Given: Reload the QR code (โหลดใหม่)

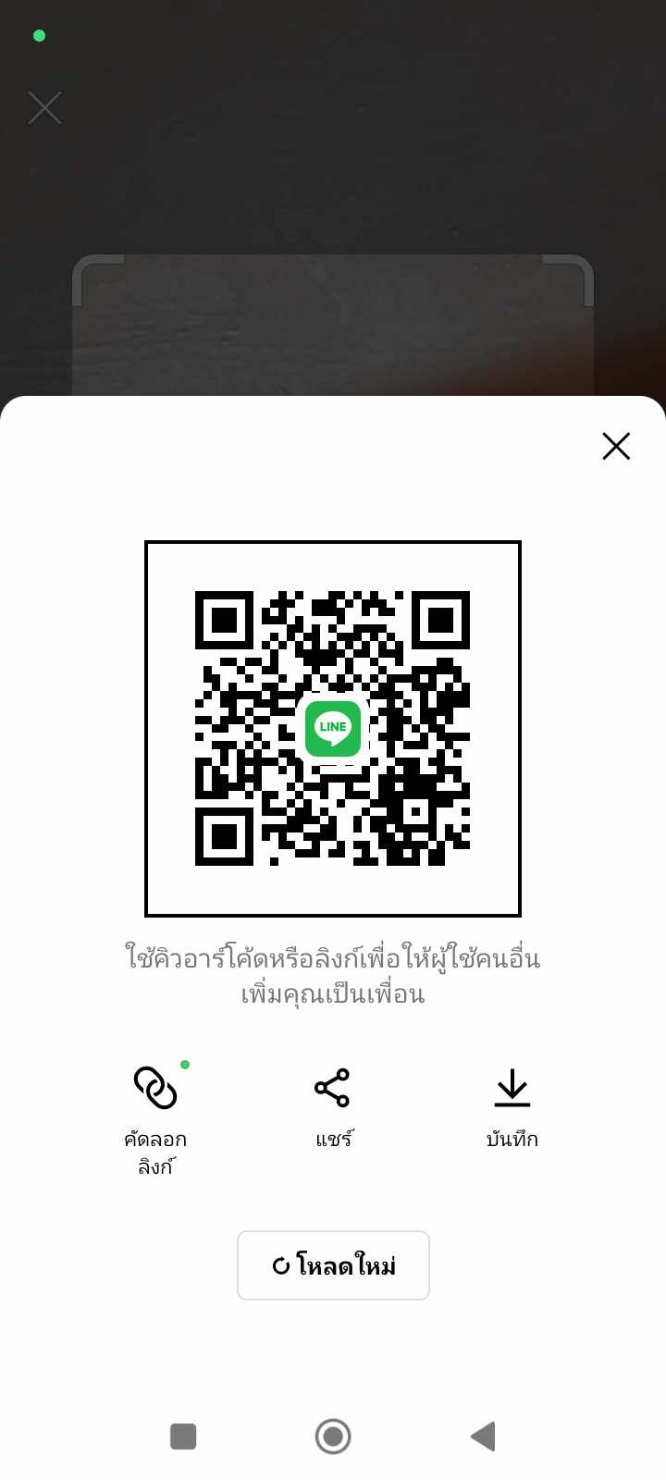Looking at the screenshot, I should (x=333, y=1265).
